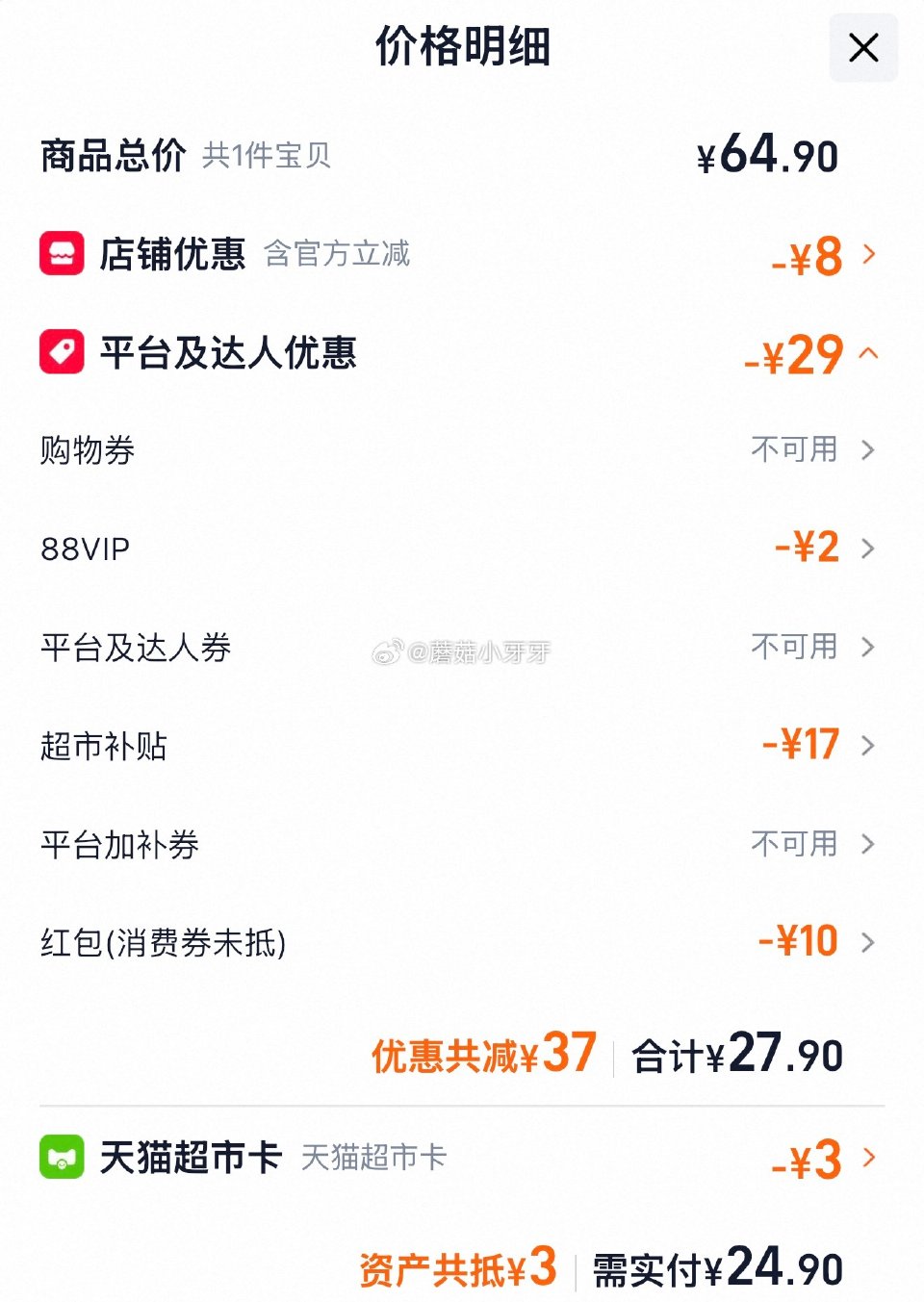Screen dimensions: 924x1302
Task: Click the 合计¥27.90 subtotal amount
Action: [x=736, y=1055]
